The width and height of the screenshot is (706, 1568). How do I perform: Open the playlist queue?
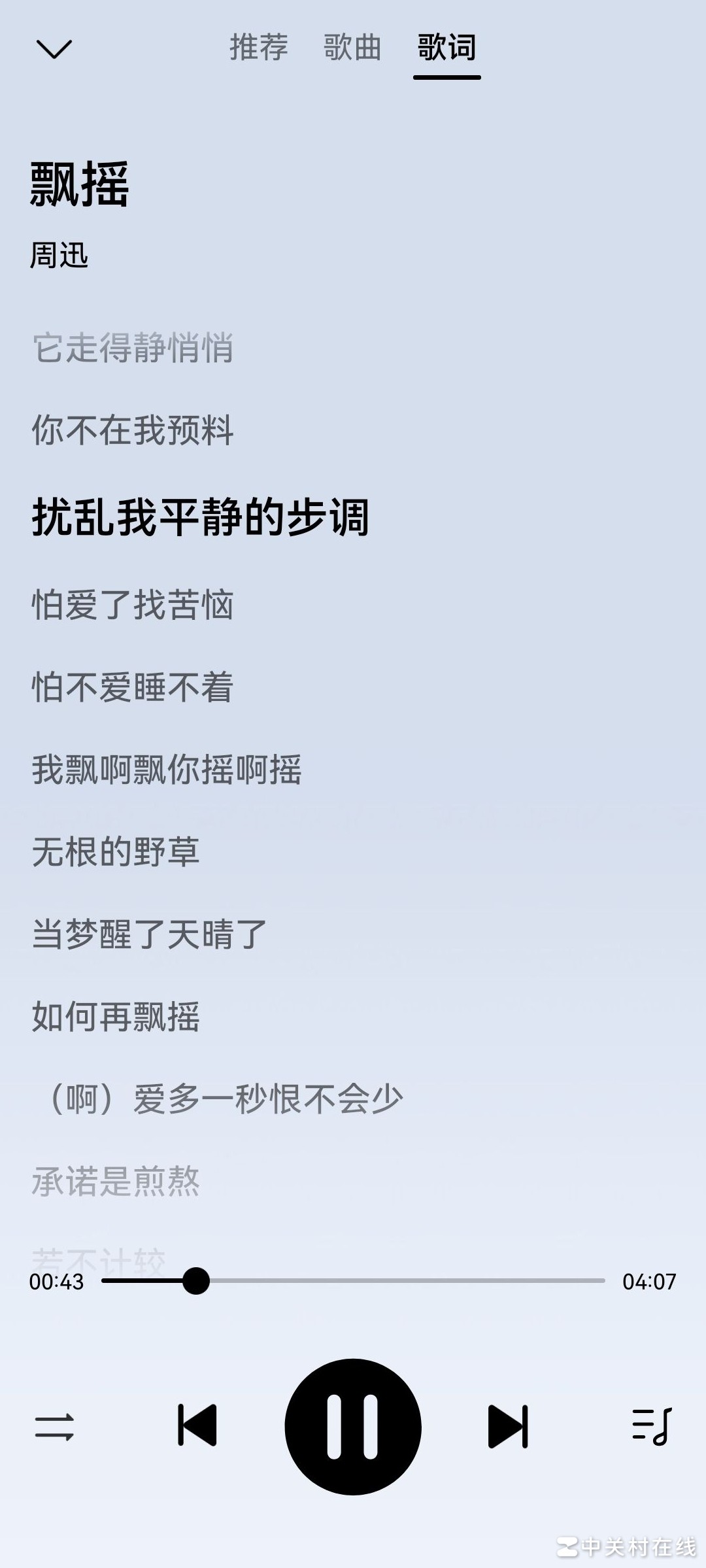point(652,1426)
